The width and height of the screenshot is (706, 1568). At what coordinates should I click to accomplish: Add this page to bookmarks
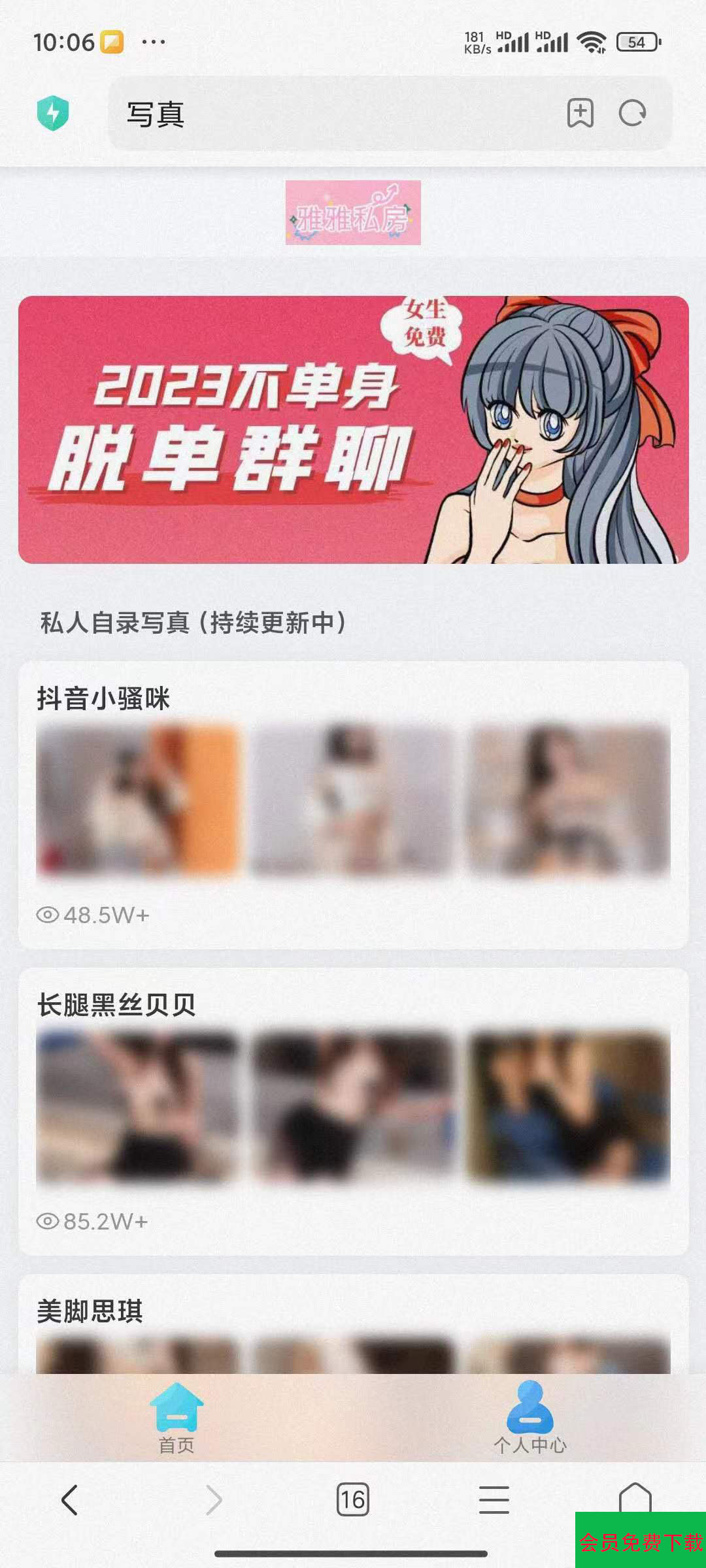pos(580,113)
